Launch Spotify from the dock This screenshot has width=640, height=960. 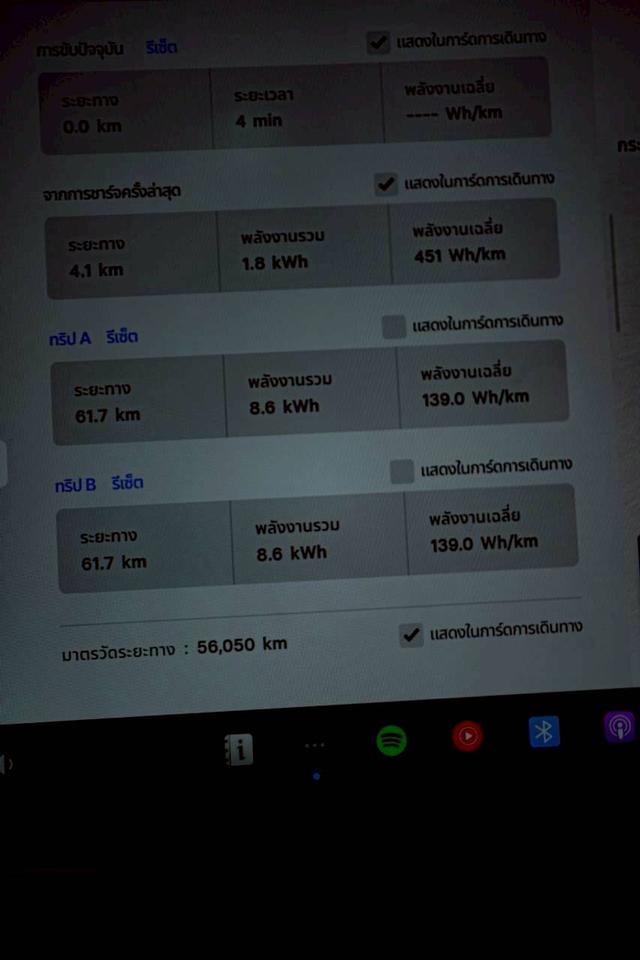(391, 741)
